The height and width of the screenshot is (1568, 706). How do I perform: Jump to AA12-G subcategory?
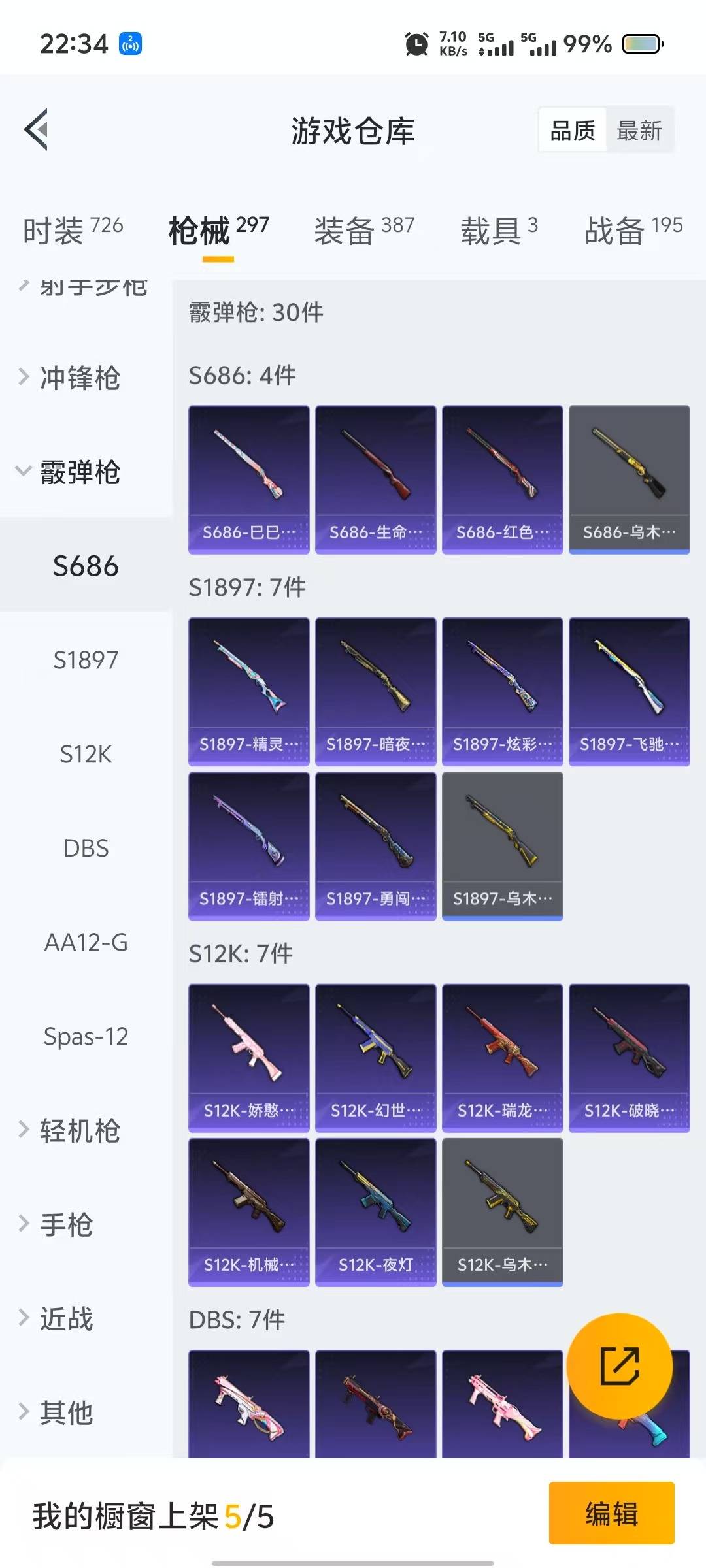(x=86, y=942)
